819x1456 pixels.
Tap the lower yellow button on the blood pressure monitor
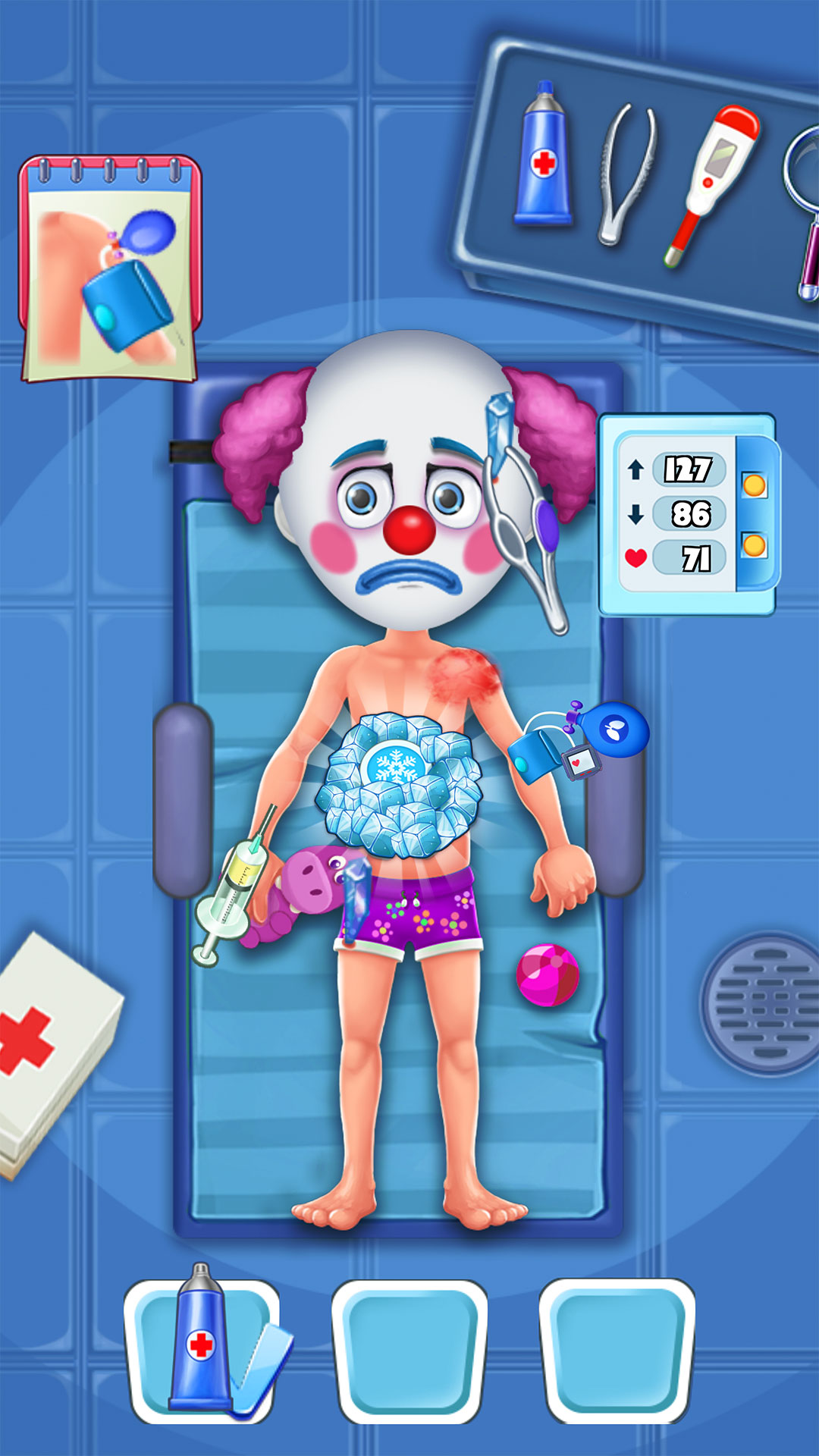pyautogui.click(x=754, y=544)
